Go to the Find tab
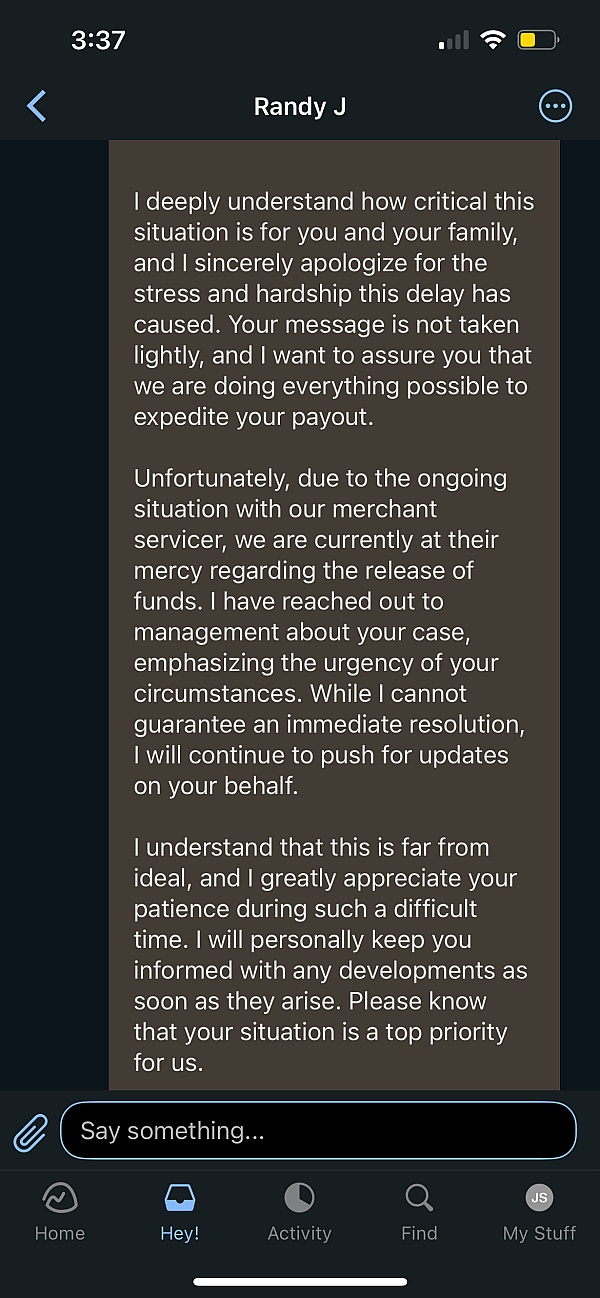The height and width of the screenshot is (1298, 600). [419, 1213]
